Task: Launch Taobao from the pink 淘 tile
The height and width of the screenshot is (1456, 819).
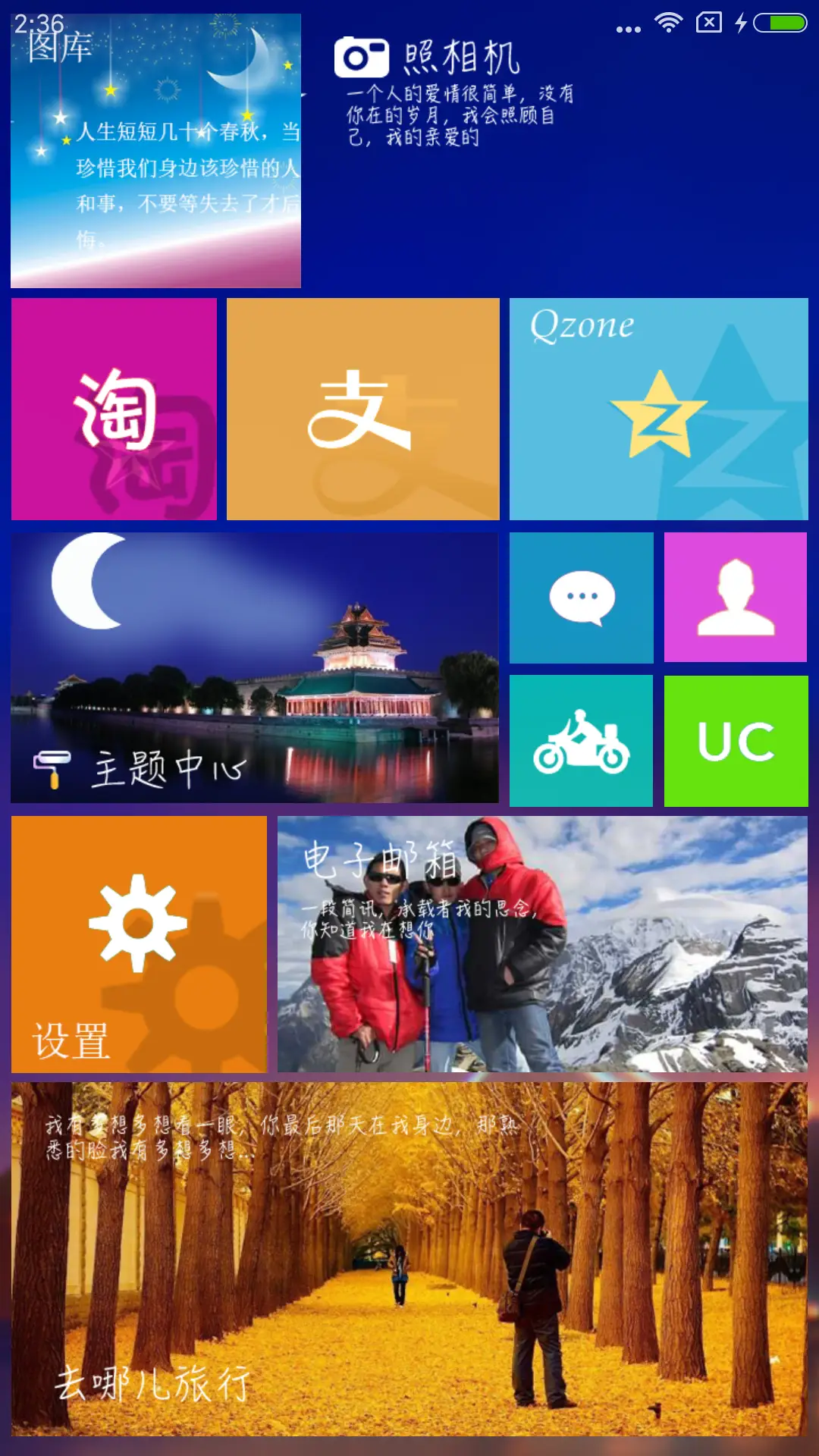Action: point(114,409)
